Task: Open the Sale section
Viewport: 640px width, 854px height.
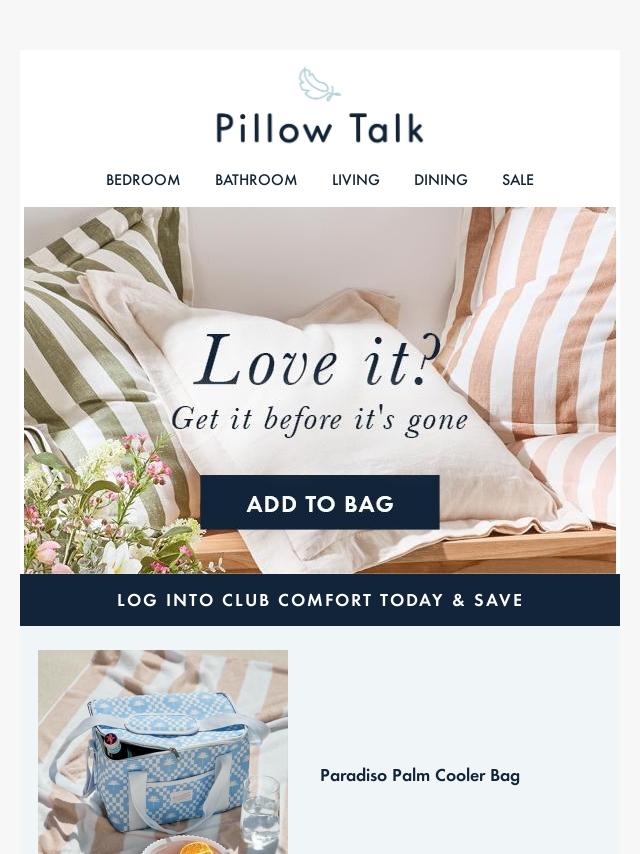Action: [518, 180]
